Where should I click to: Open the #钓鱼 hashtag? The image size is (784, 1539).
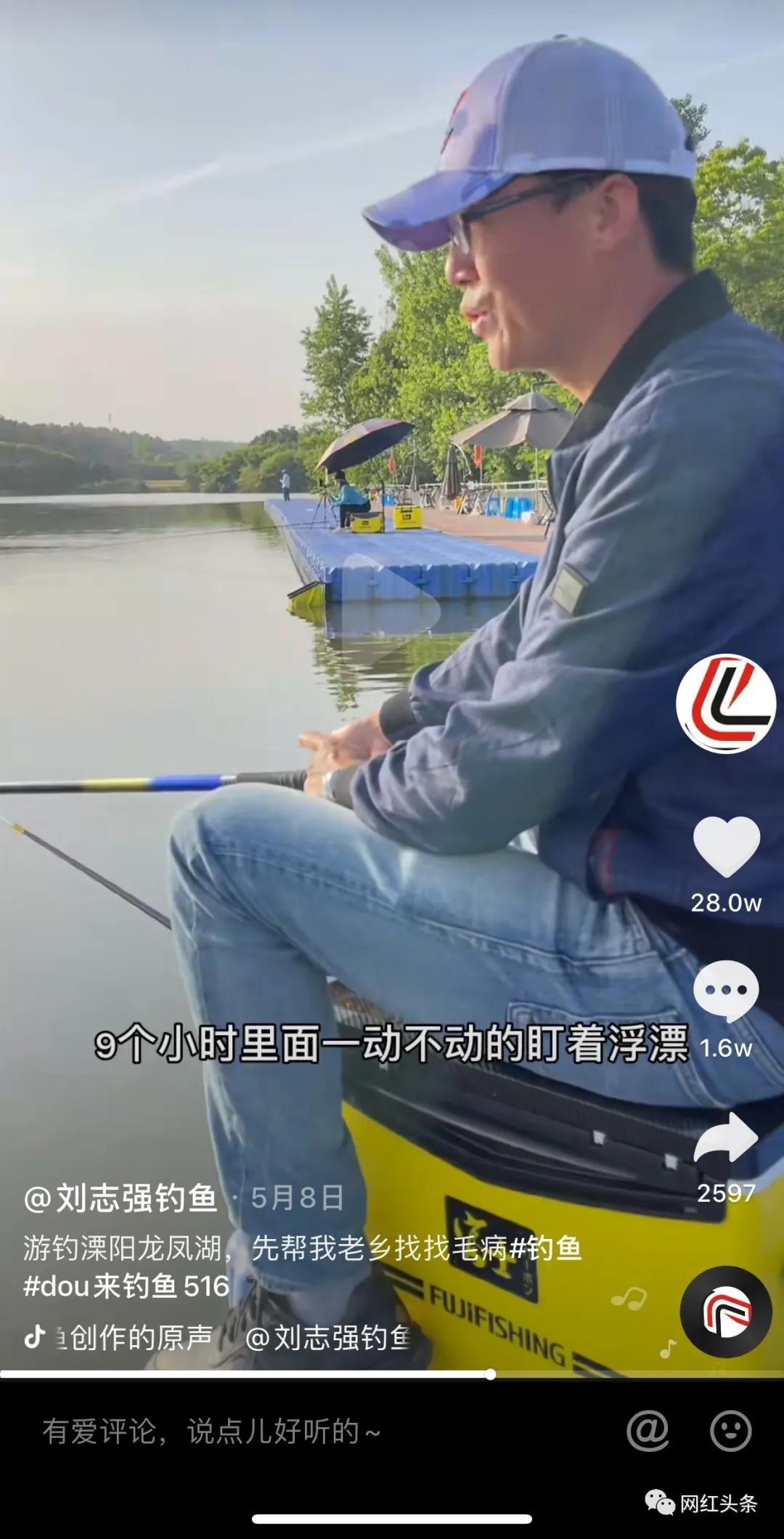tap(546, 1248)
